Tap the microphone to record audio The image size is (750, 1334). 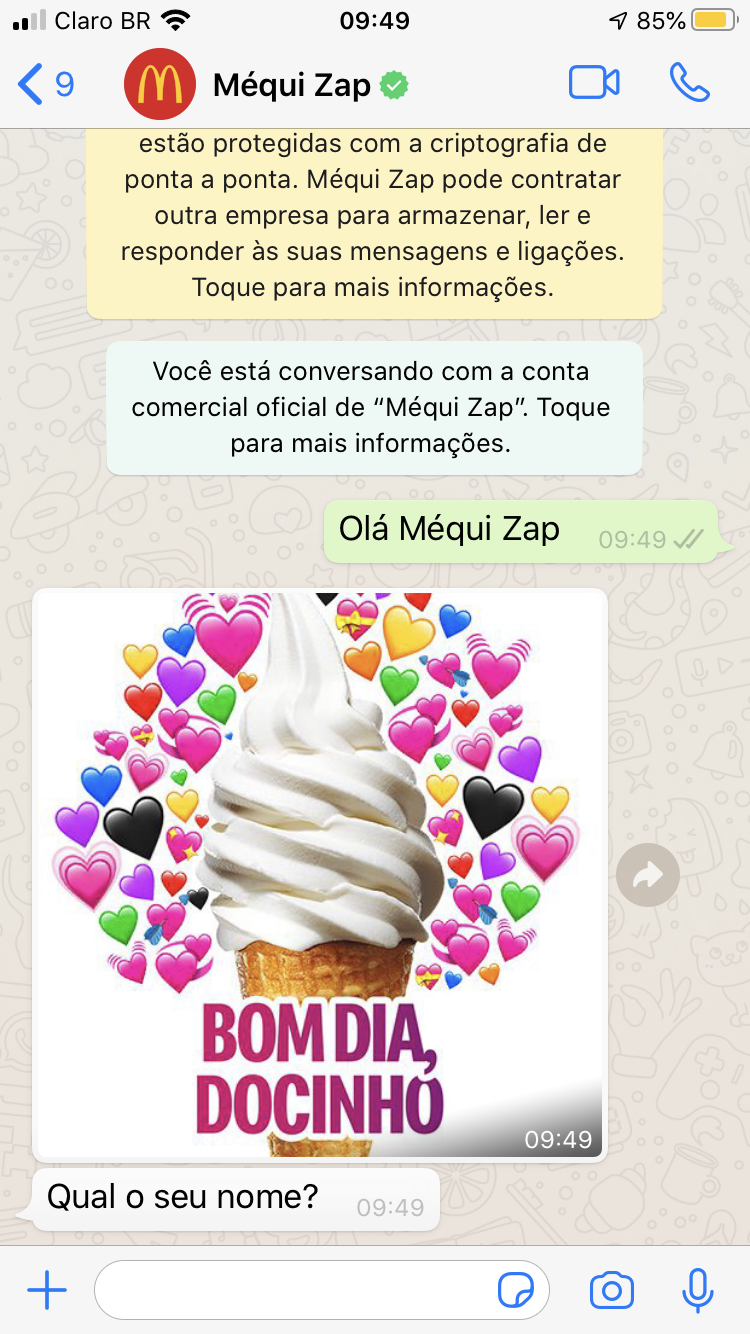(697, 1291)
